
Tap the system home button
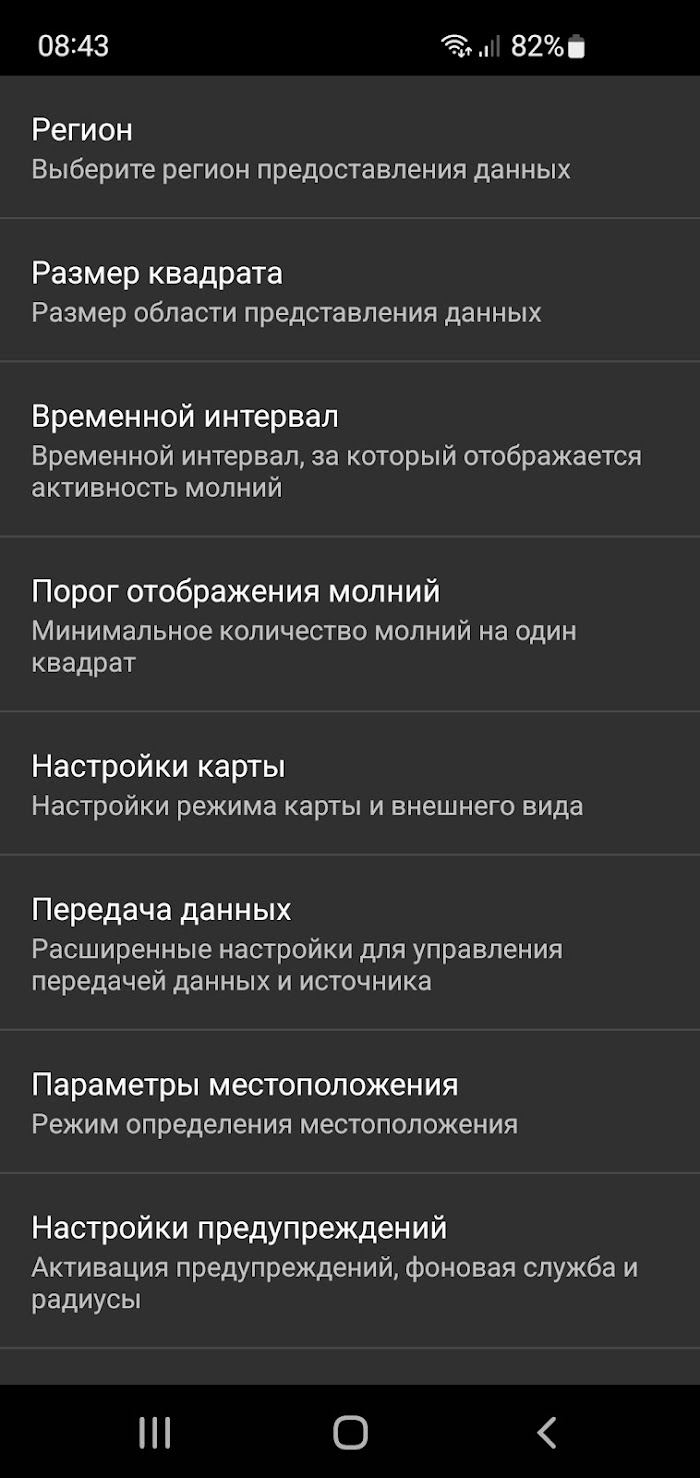[x=350, y=1432]
